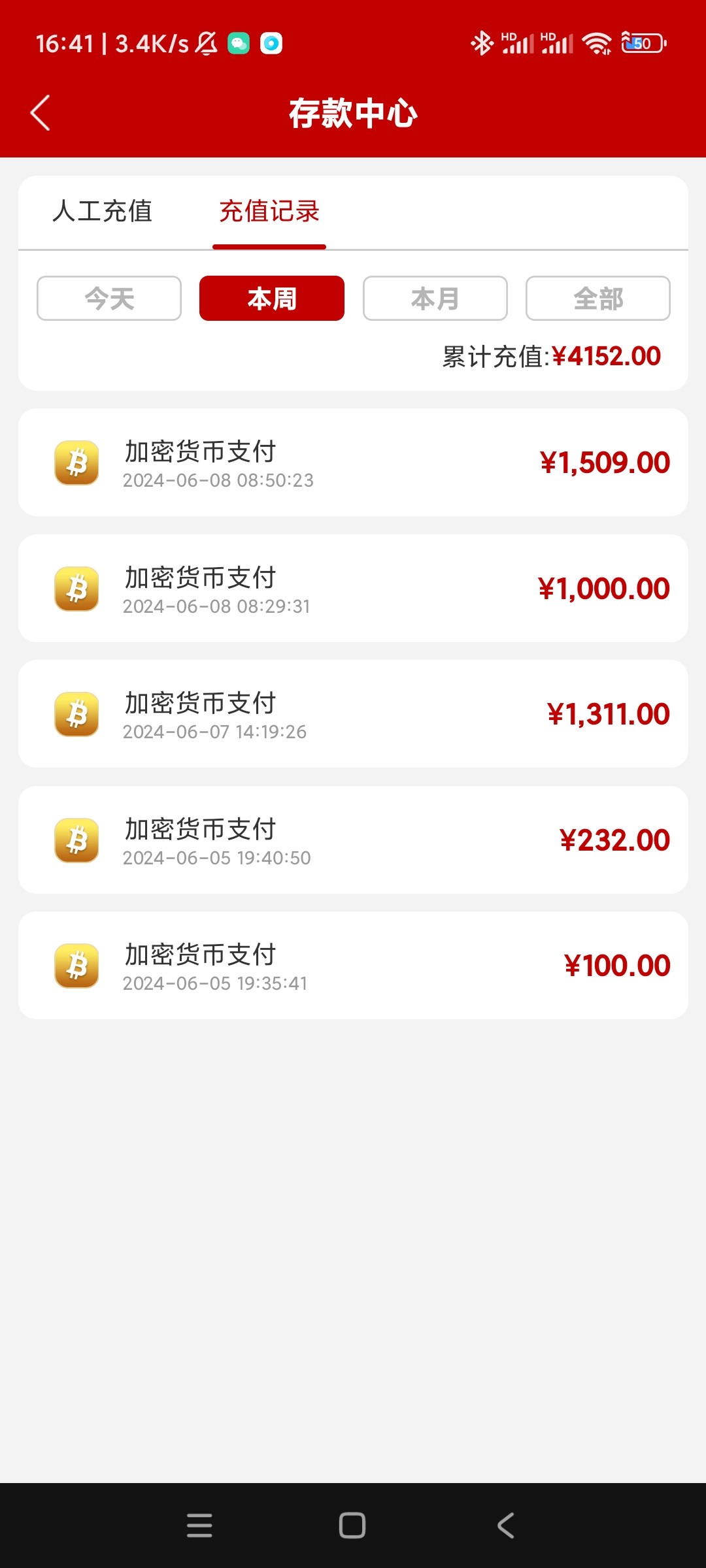The height and width of the screenshot is (1568, 706).
Task: Tap the Android back navigation button
Action: coord(505,1527)
